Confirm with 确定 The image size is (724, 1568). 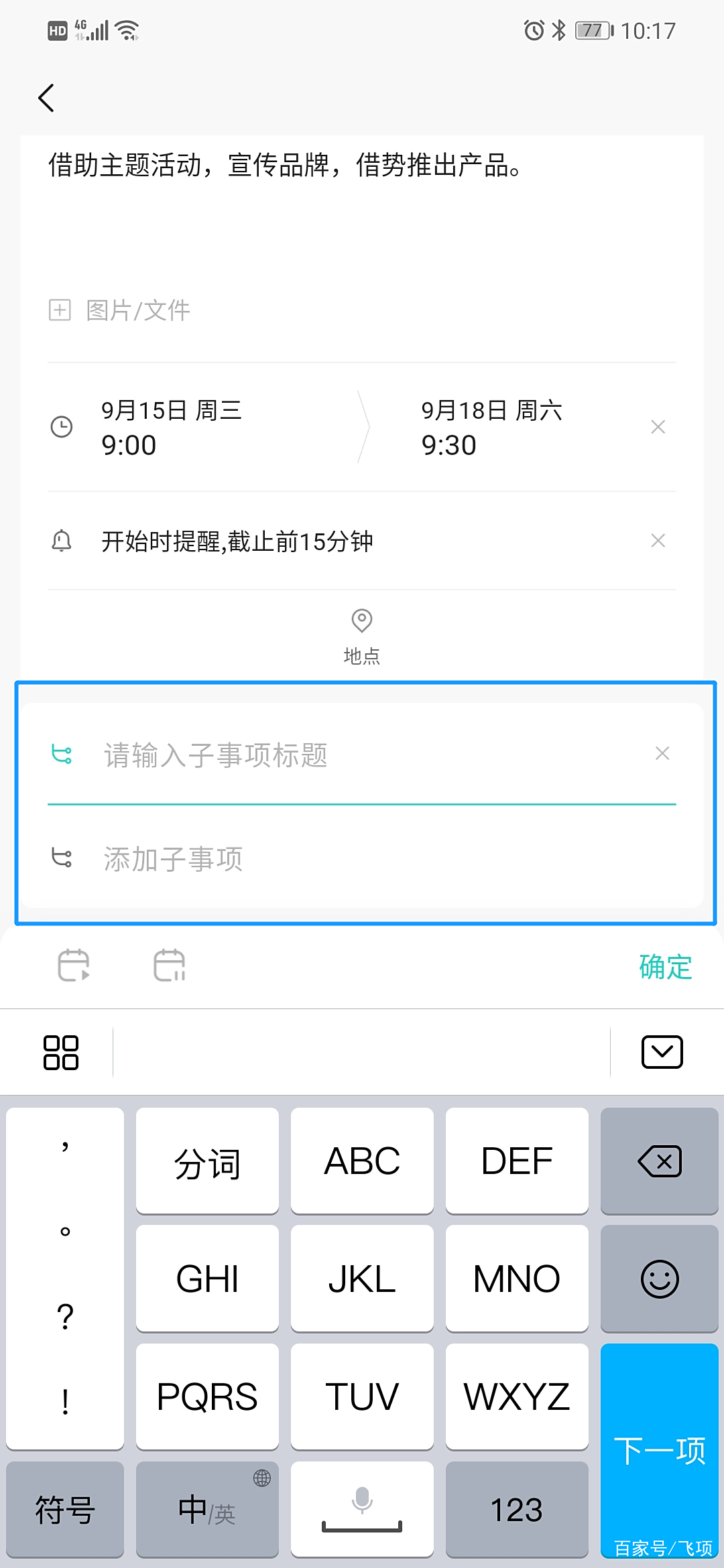click(x=665, y=967)
